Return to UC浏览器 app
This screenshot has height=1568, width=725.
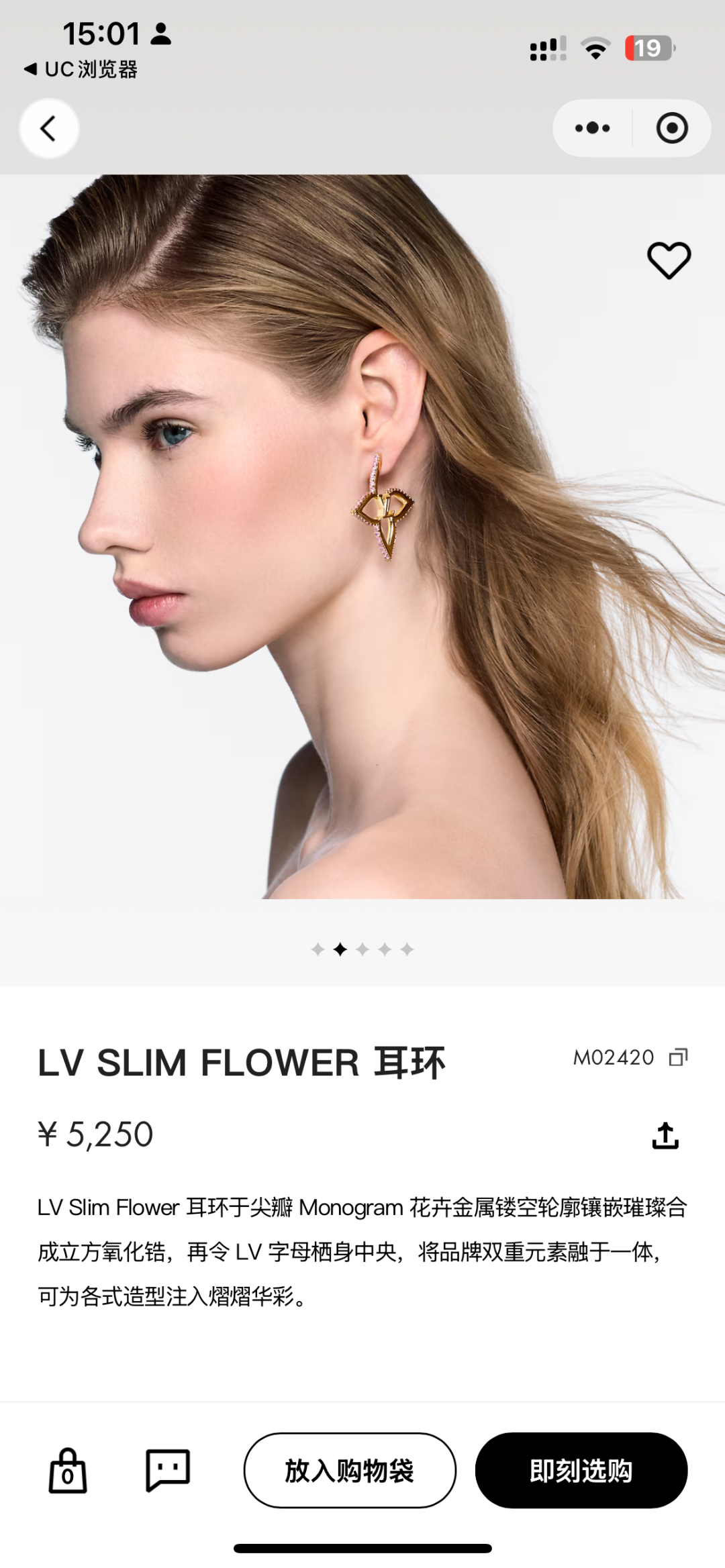point(81,69)
